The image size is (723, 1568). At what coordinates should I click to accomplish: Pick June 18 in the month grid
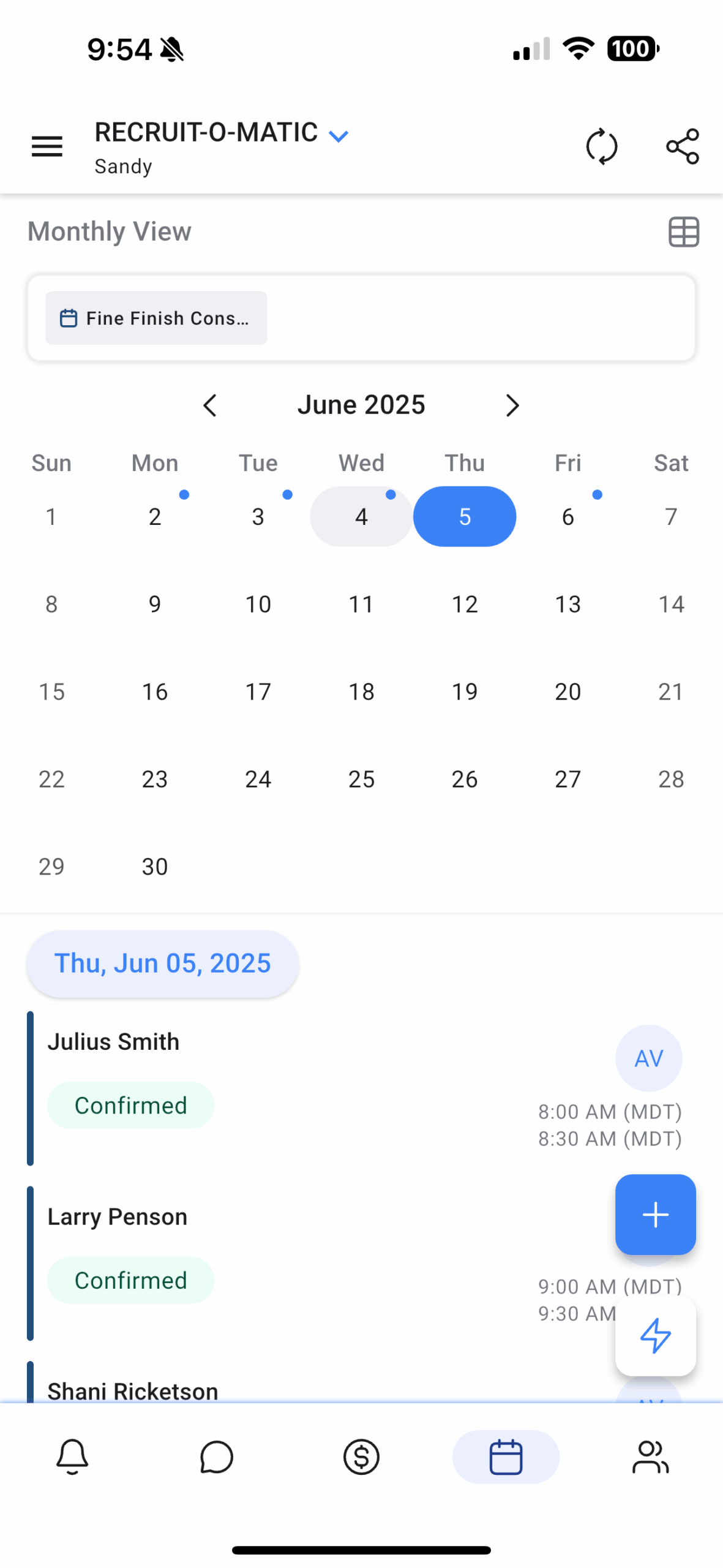(x=361, y=692)
